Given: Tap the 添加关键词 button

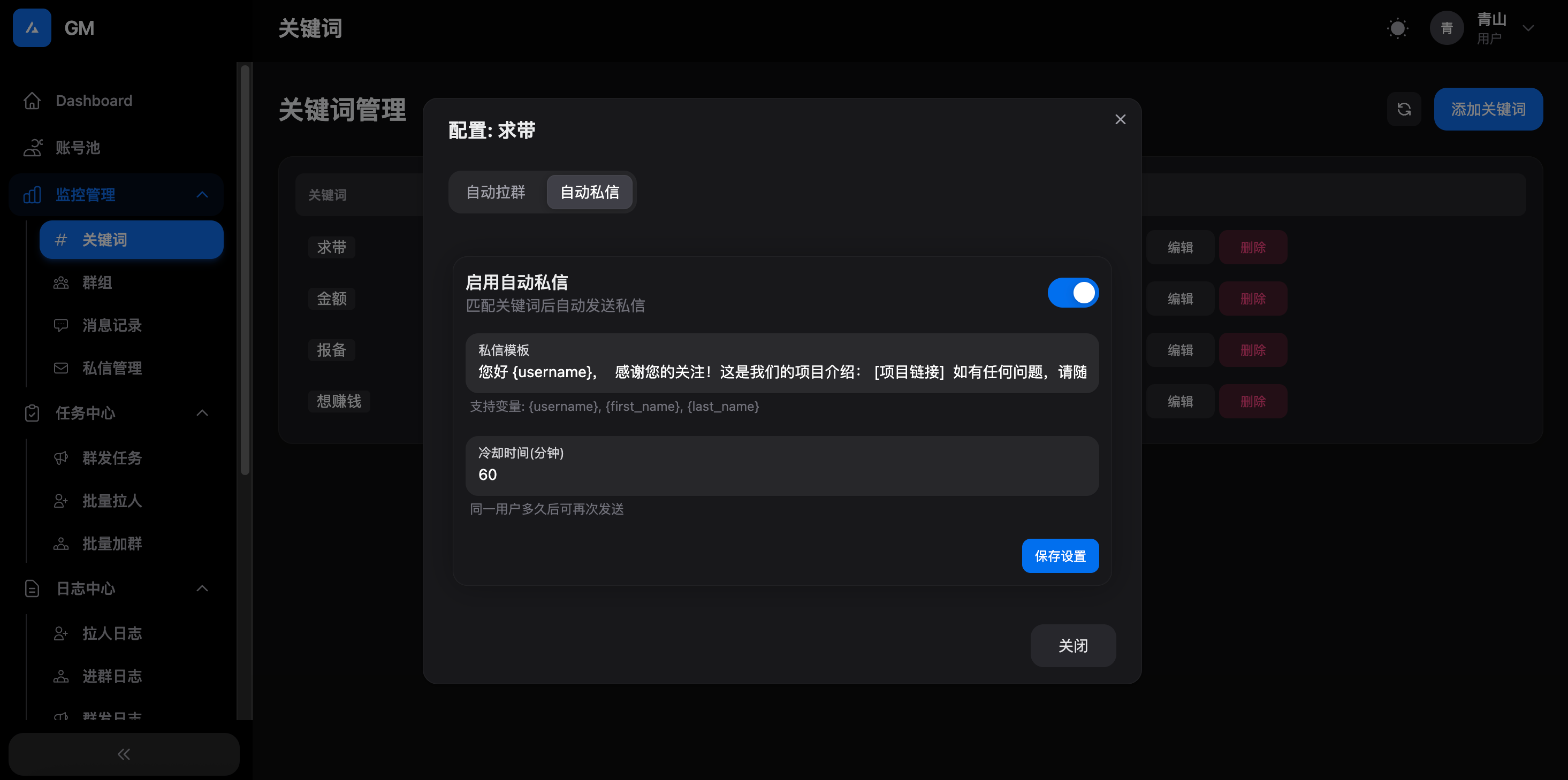Looking at the screenshot, I should 1488,109.
